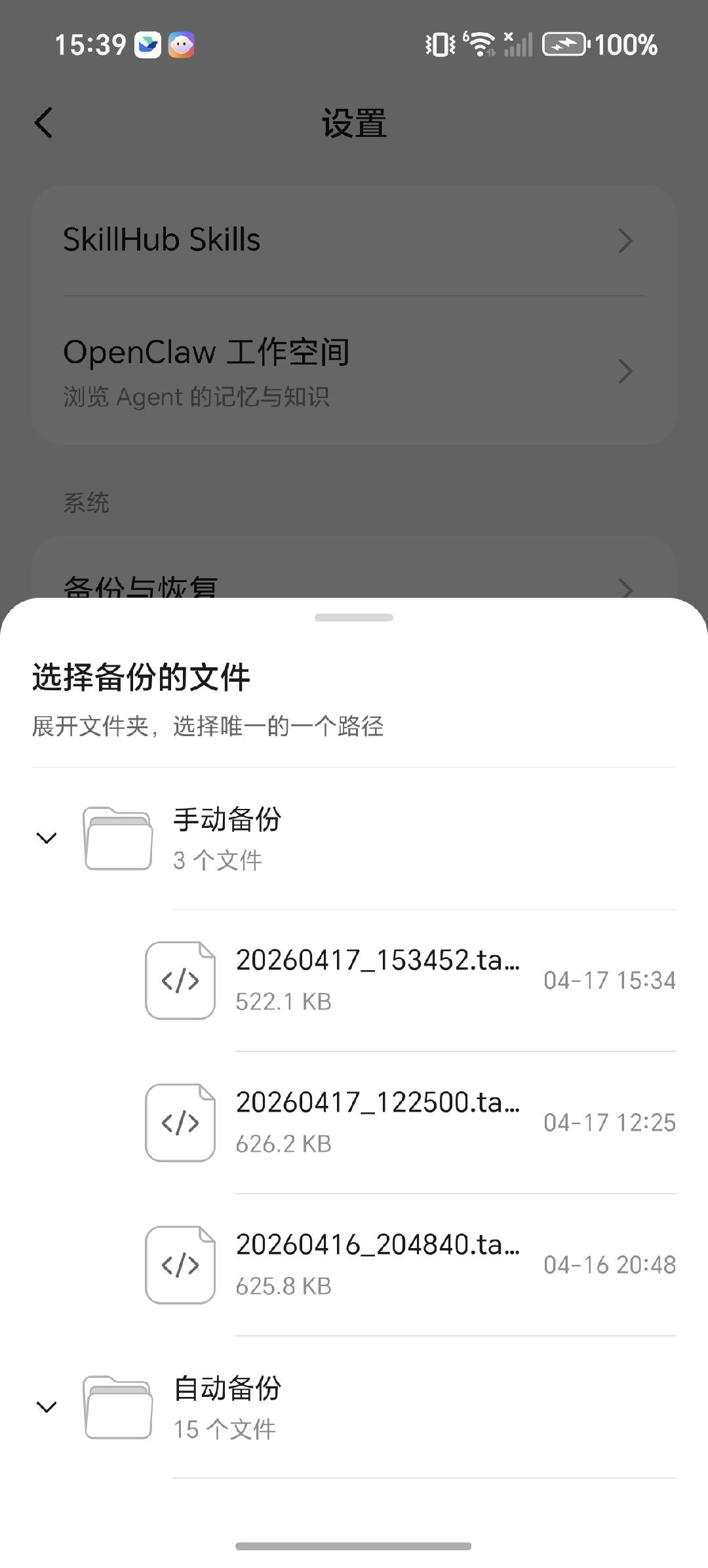Tap the bottom sheet drag handle
708x1568 pixels.
[x=354, y=616]
